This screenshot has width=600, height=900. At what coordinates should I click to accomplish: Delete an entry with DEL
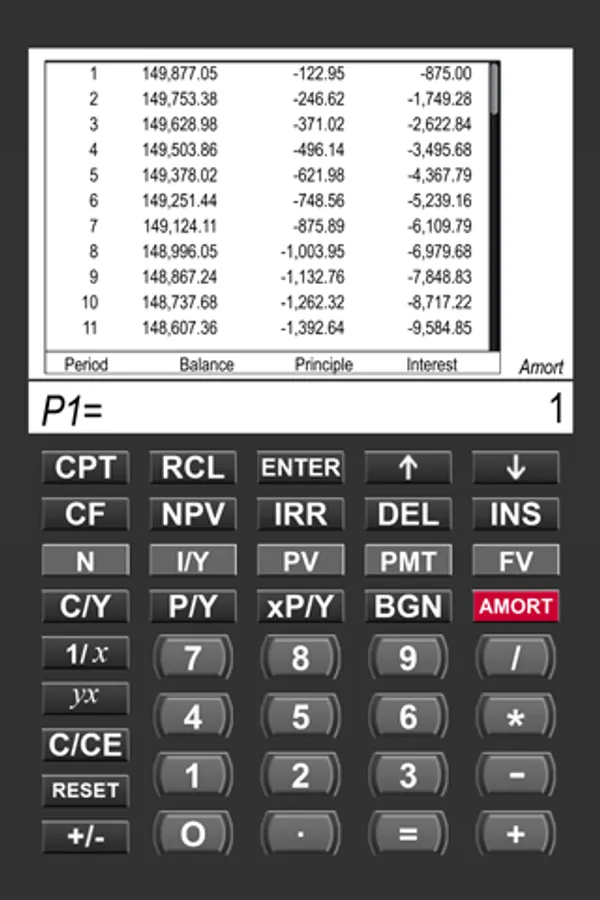[408, 514]
